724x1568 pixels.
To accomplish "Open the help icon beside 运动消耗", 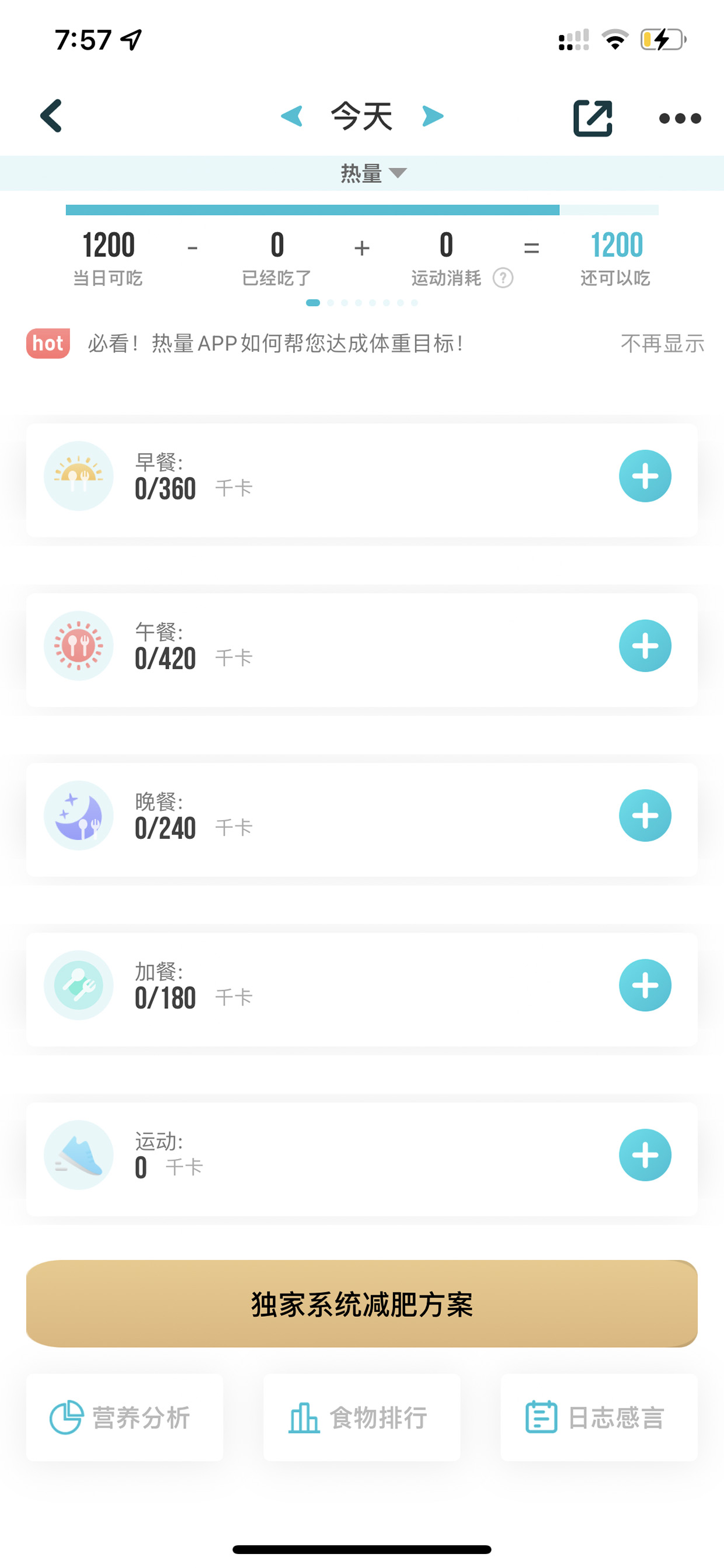I will click(503, 278).
